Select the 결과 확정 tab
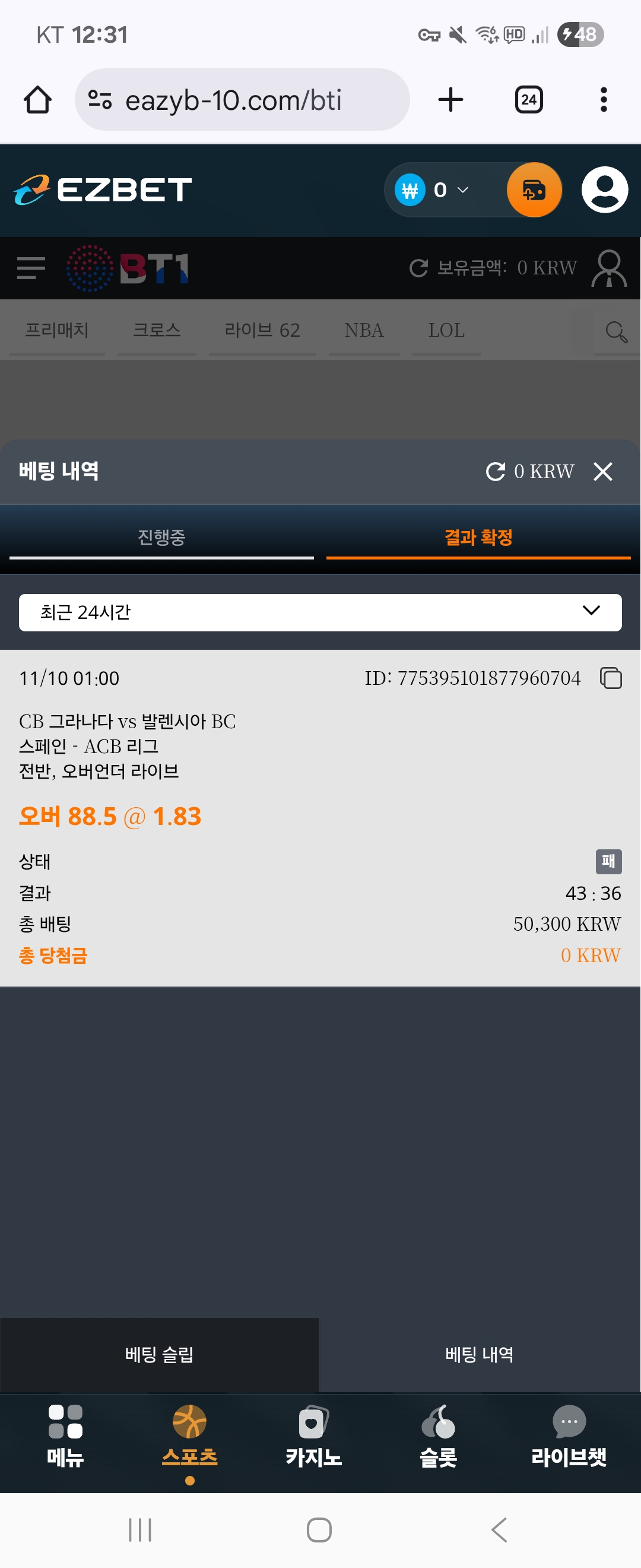641x1568 pixels. 478,537
